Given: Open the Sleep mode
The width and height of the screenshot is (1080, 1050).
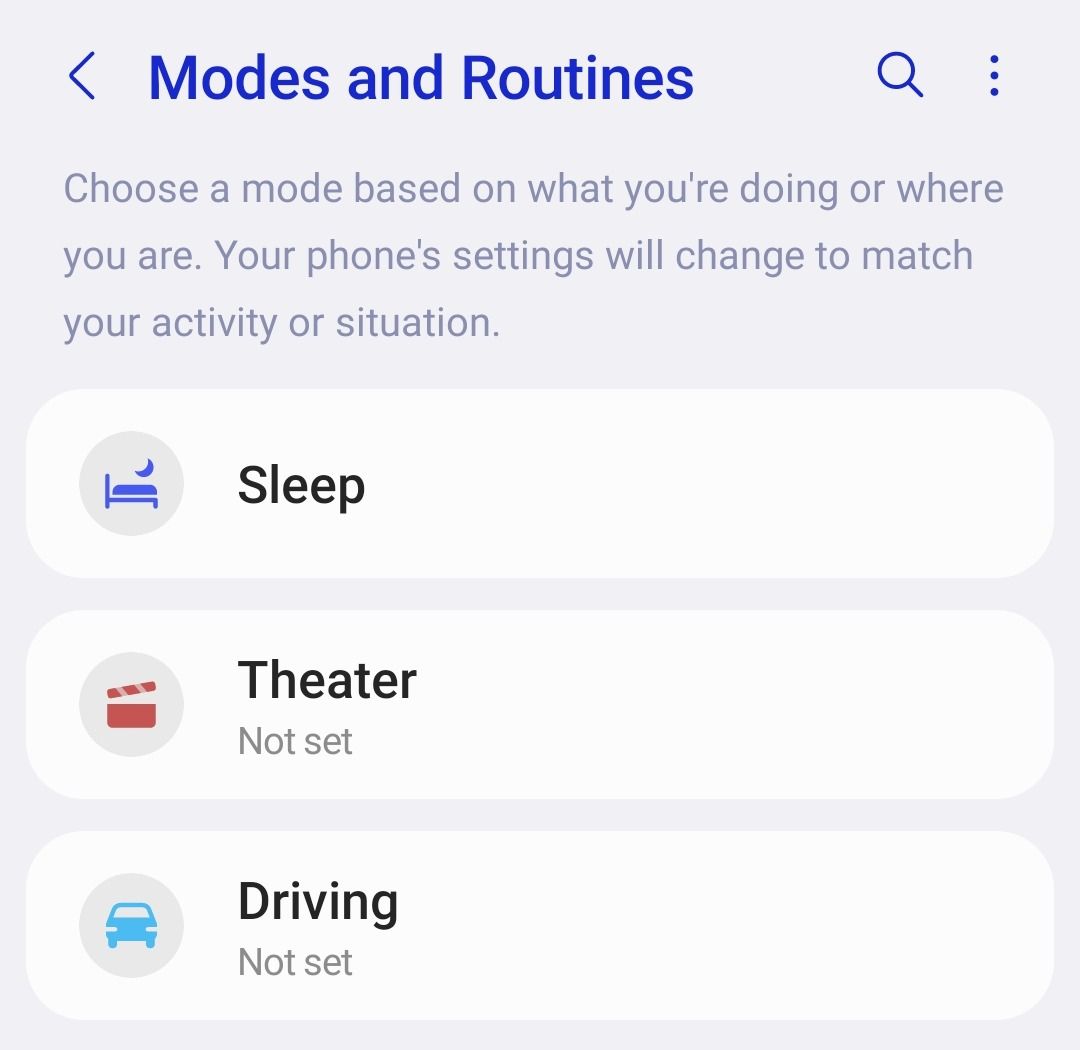Looking at the screenshot, I should pos(540,485).
